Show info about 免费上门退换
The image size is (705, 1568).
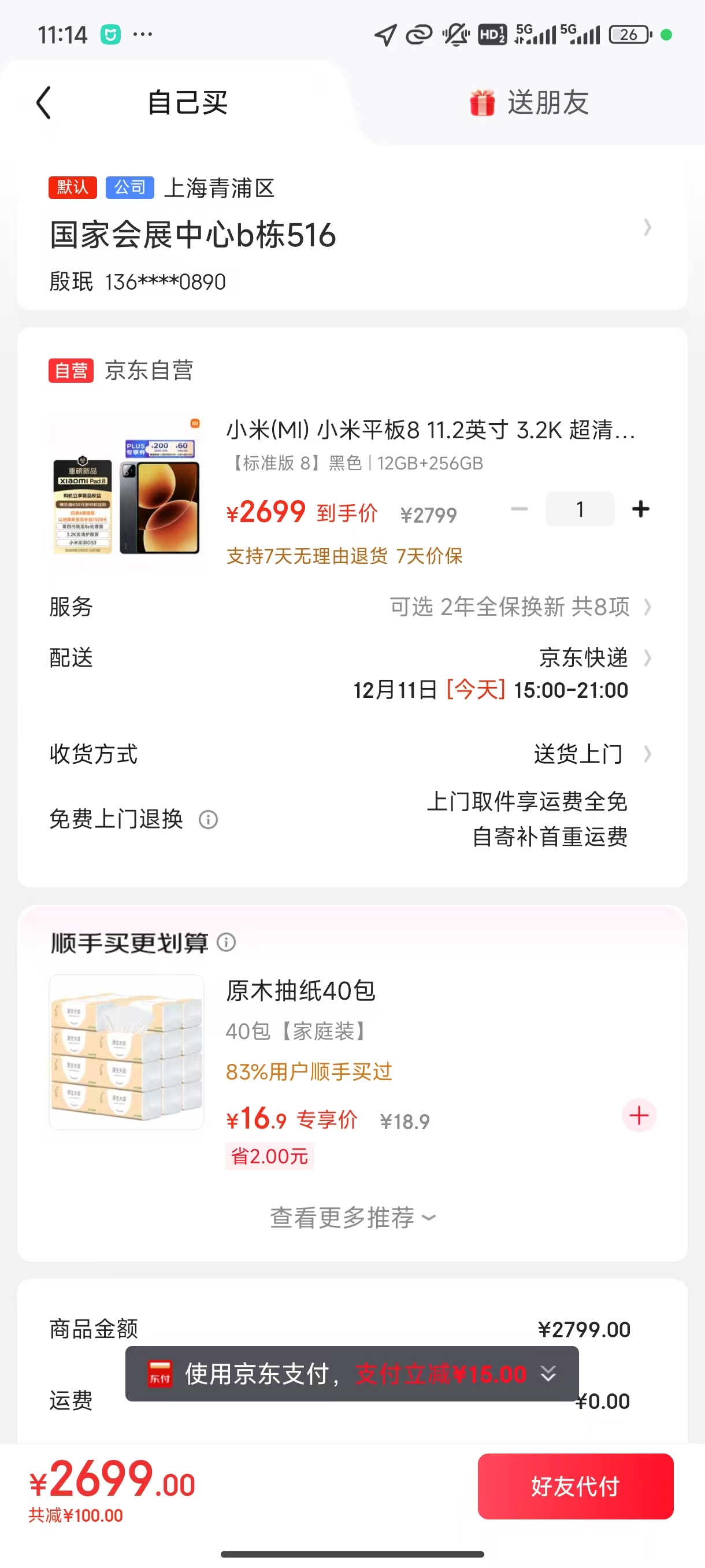[x=208, y=820]
